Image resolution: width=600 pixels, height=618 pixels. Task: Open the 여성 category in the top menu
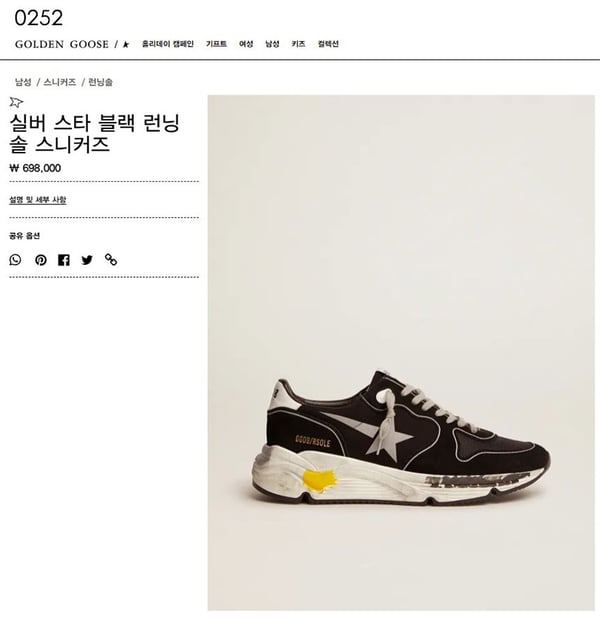tap(246, 44)
